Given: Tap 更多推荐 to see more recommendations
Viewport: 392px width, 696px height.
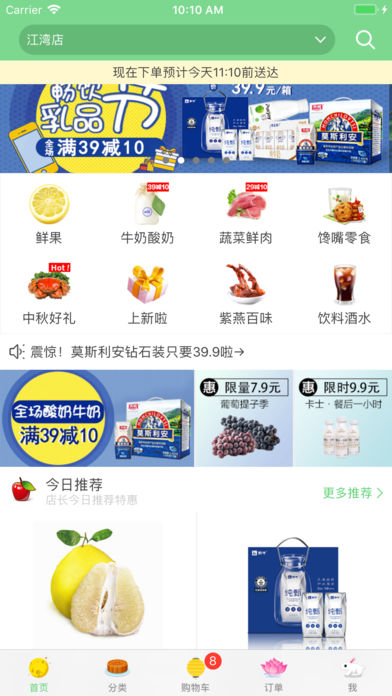Looking at the screenshot, I should [x=353, y=493].
